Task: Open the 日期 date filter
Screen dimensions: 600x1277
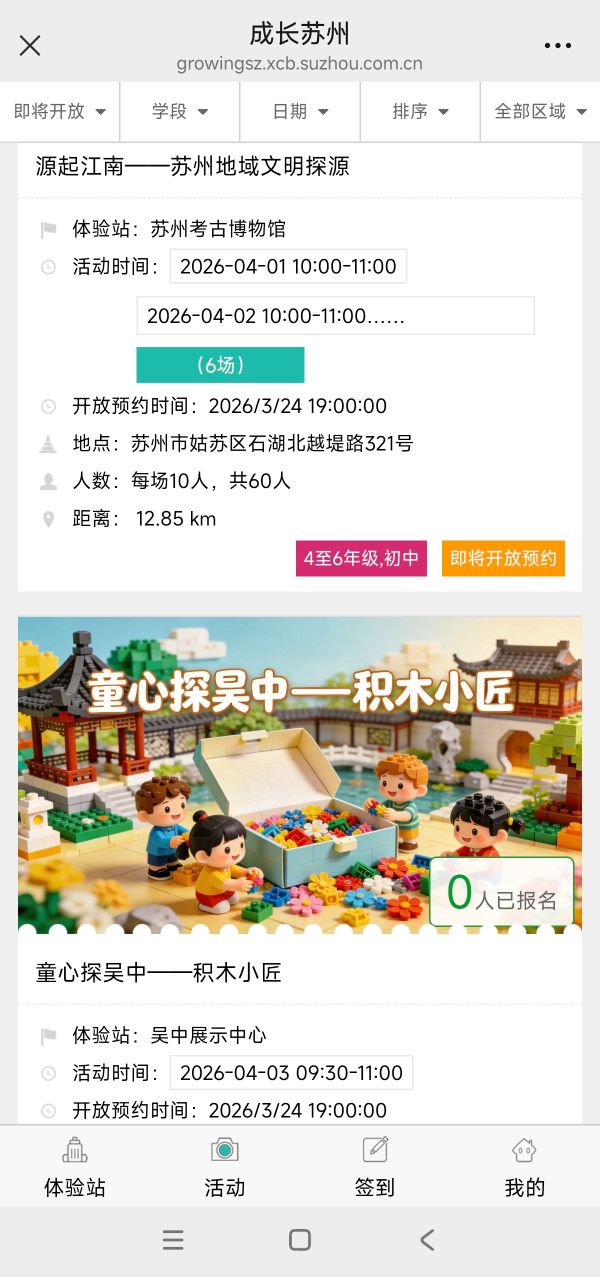Action: click(300, 111)
